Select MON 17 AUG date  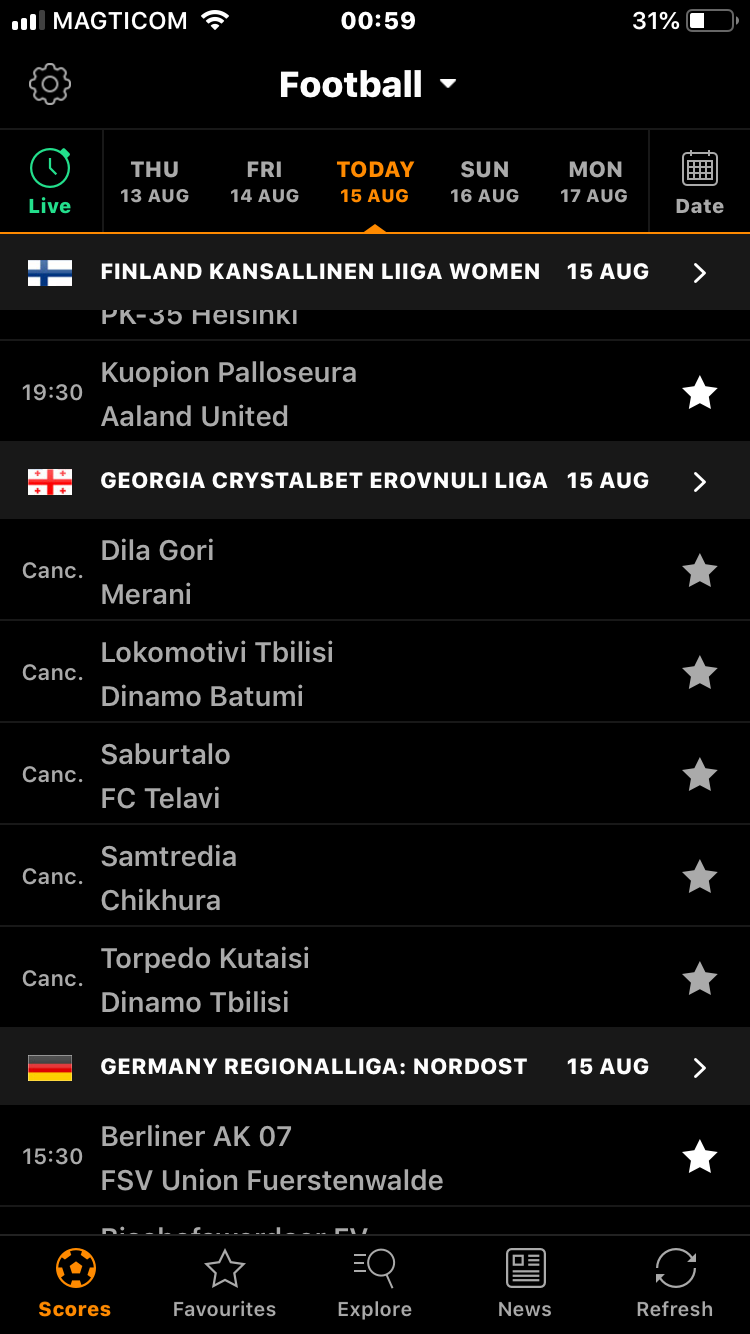pyautogui.click(x=594, y=182)
